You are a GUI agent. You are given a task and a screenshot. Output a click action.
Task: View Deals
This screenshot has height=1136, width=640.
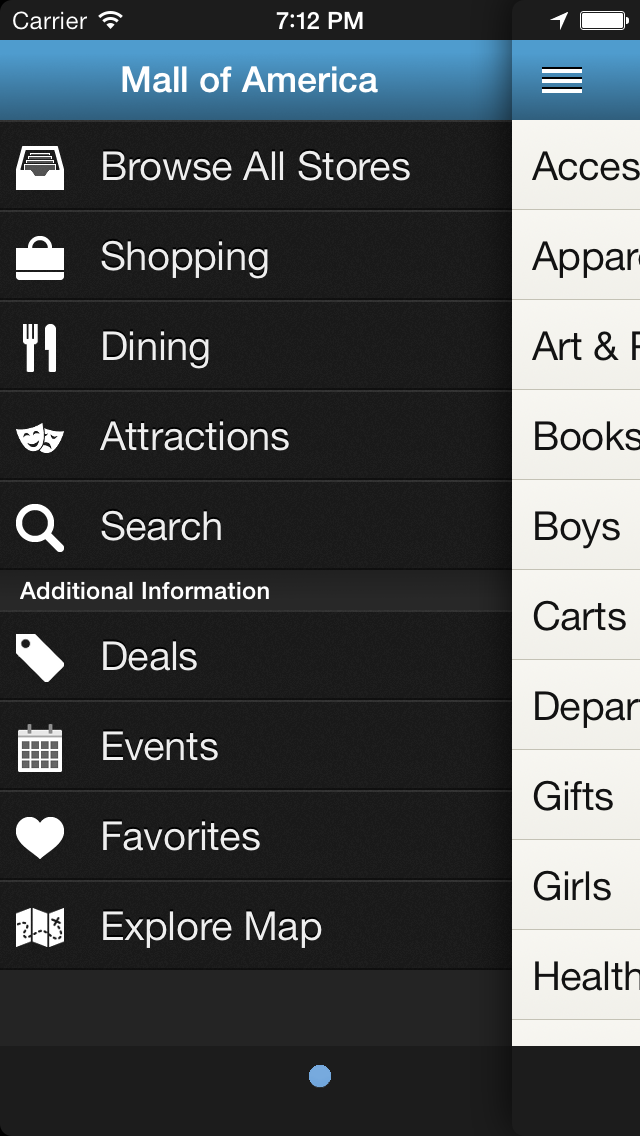tap(256, 656)
